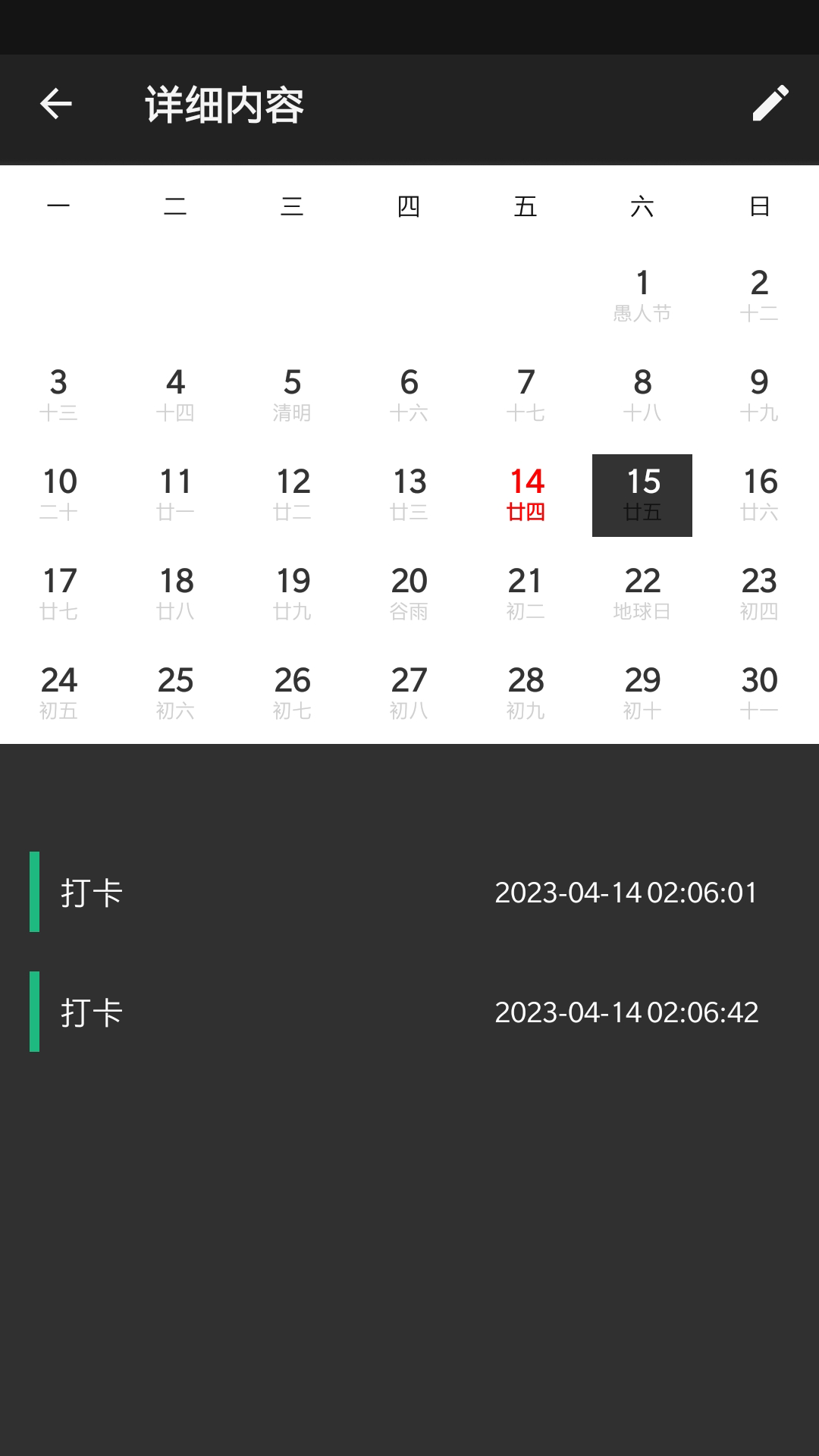Choose April 22 marked 地球日
Screen dimensions: 819x1456
[x=642, y=594]
